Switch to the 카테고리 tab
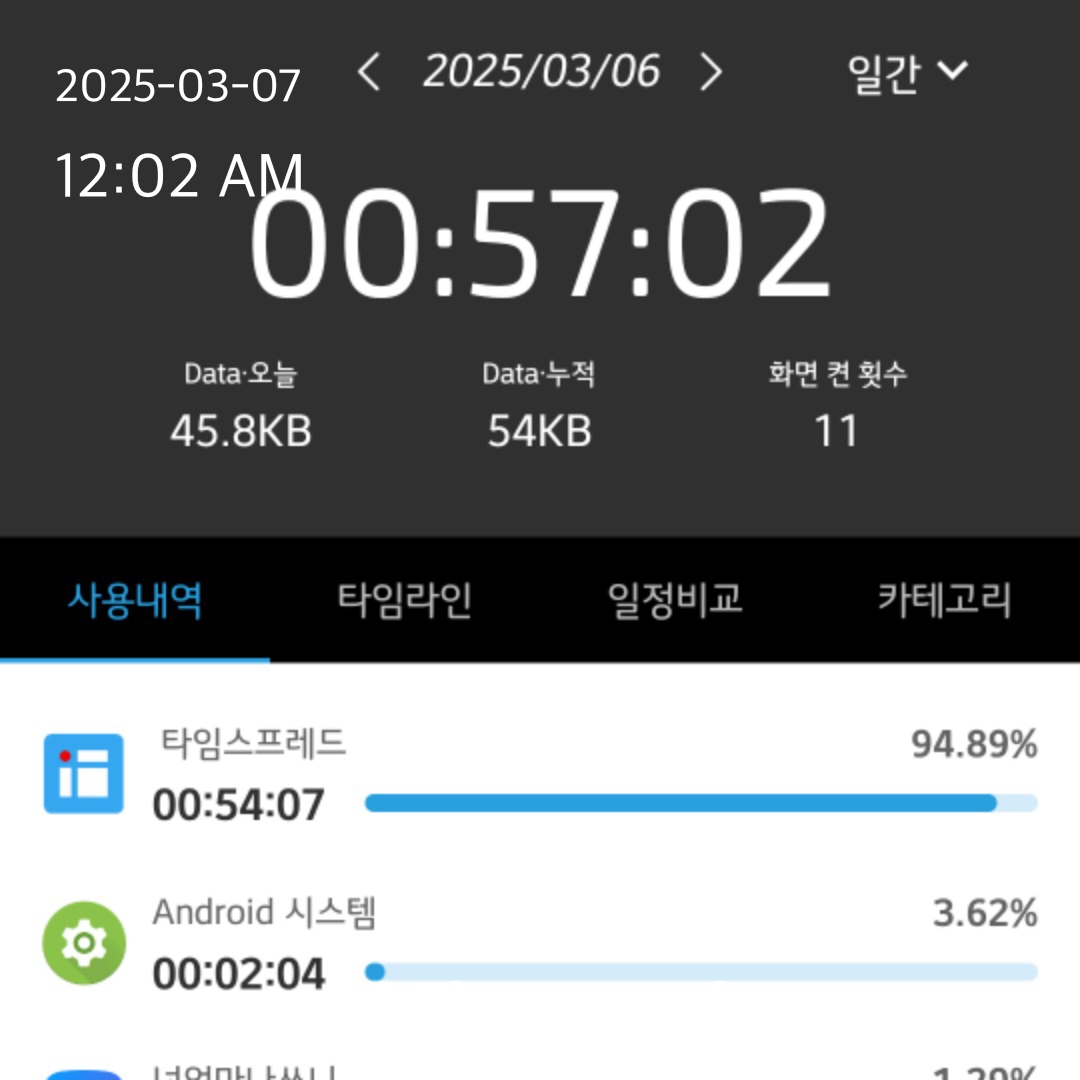 pyautogui.click(x=944, y=600)
